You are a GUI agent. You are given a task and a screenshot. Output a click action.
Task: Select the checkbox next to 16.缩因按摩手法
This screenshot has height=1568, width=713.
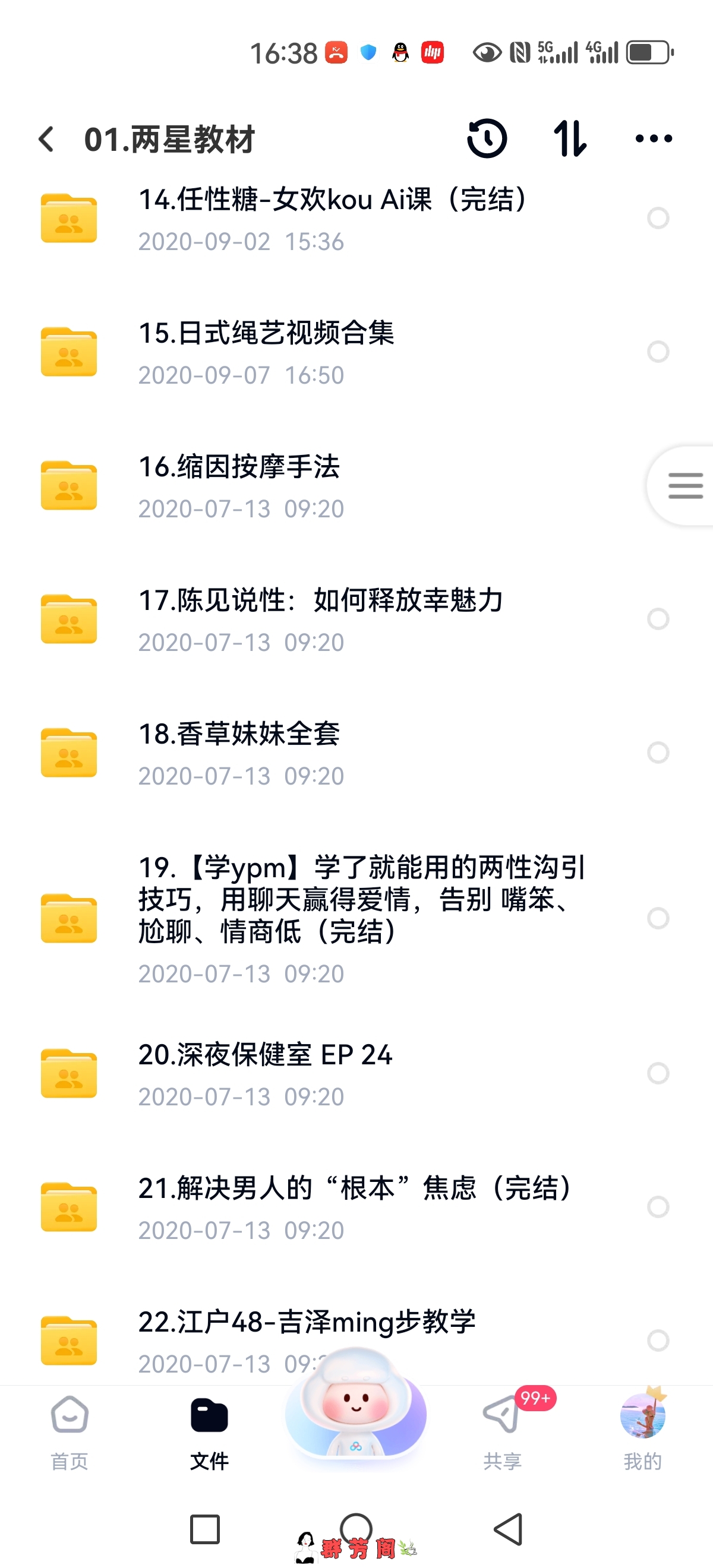tap(659, 486)
